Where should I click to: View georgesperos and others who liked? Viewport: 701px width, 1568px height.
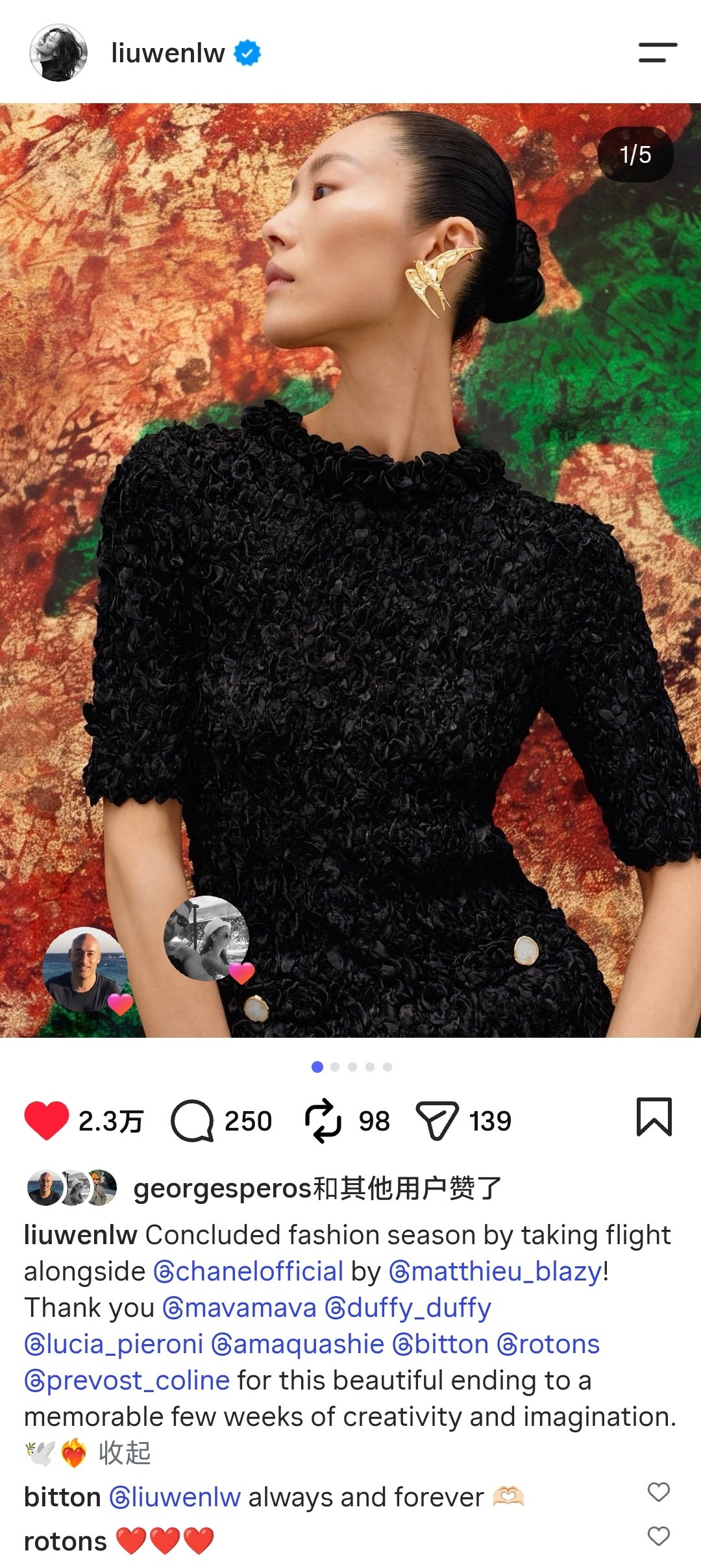[x=317, y=1188]
